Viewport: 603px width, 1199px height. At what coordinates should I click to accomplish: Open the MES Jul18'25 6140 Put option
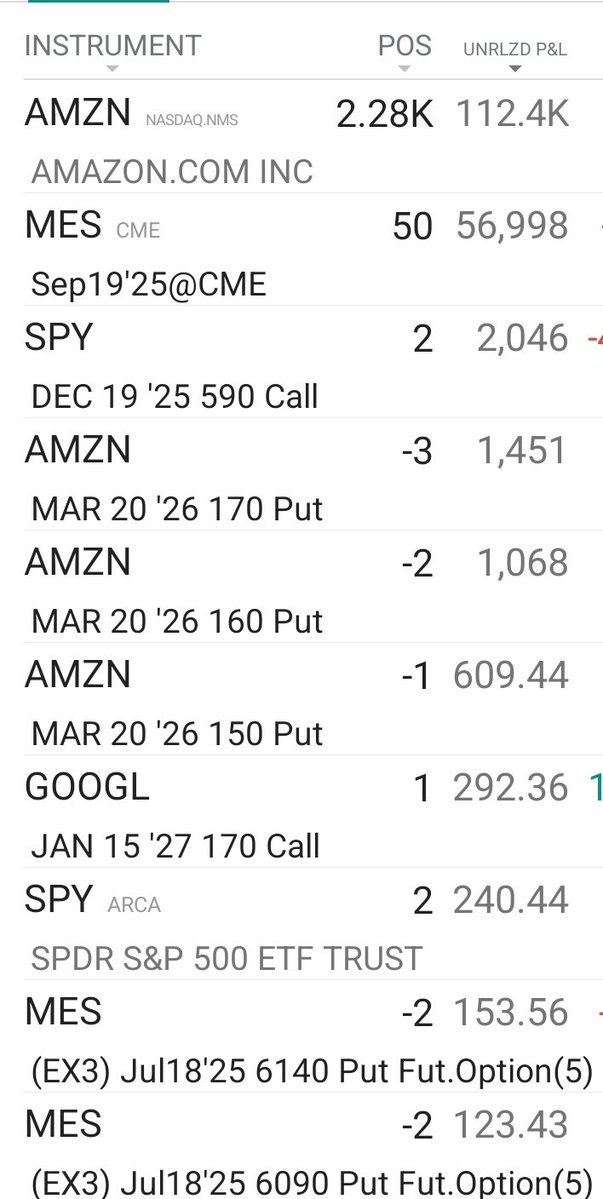[x=301, y=1036]
